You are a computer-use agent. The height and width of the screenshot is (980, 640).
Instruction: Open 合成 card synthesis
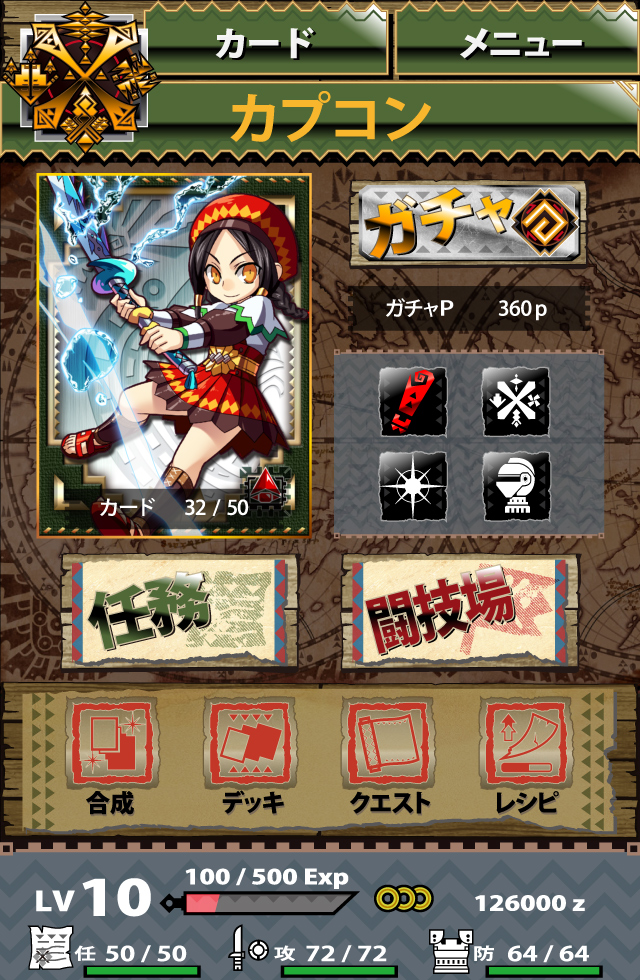[112, 758]
